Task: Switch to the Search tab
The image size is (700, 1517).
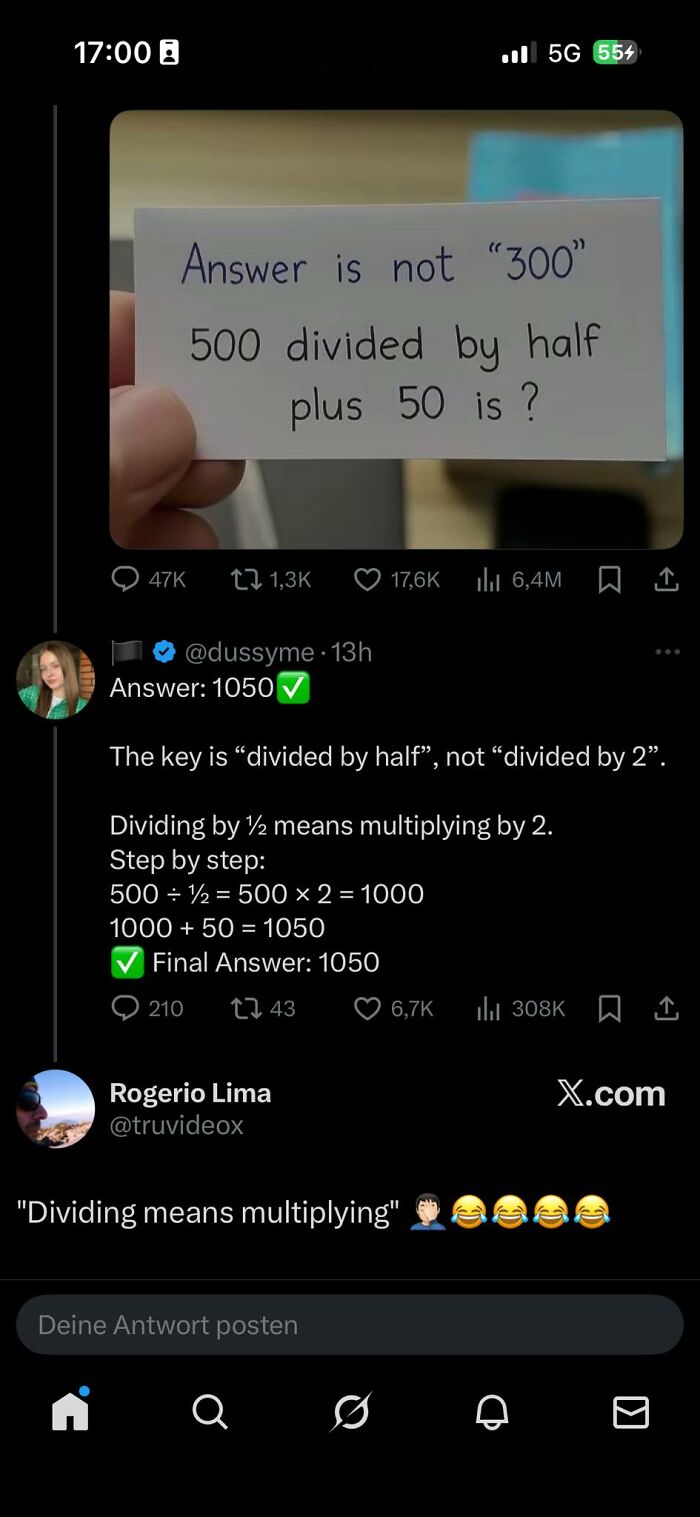Action: [x=210, y=1412]
